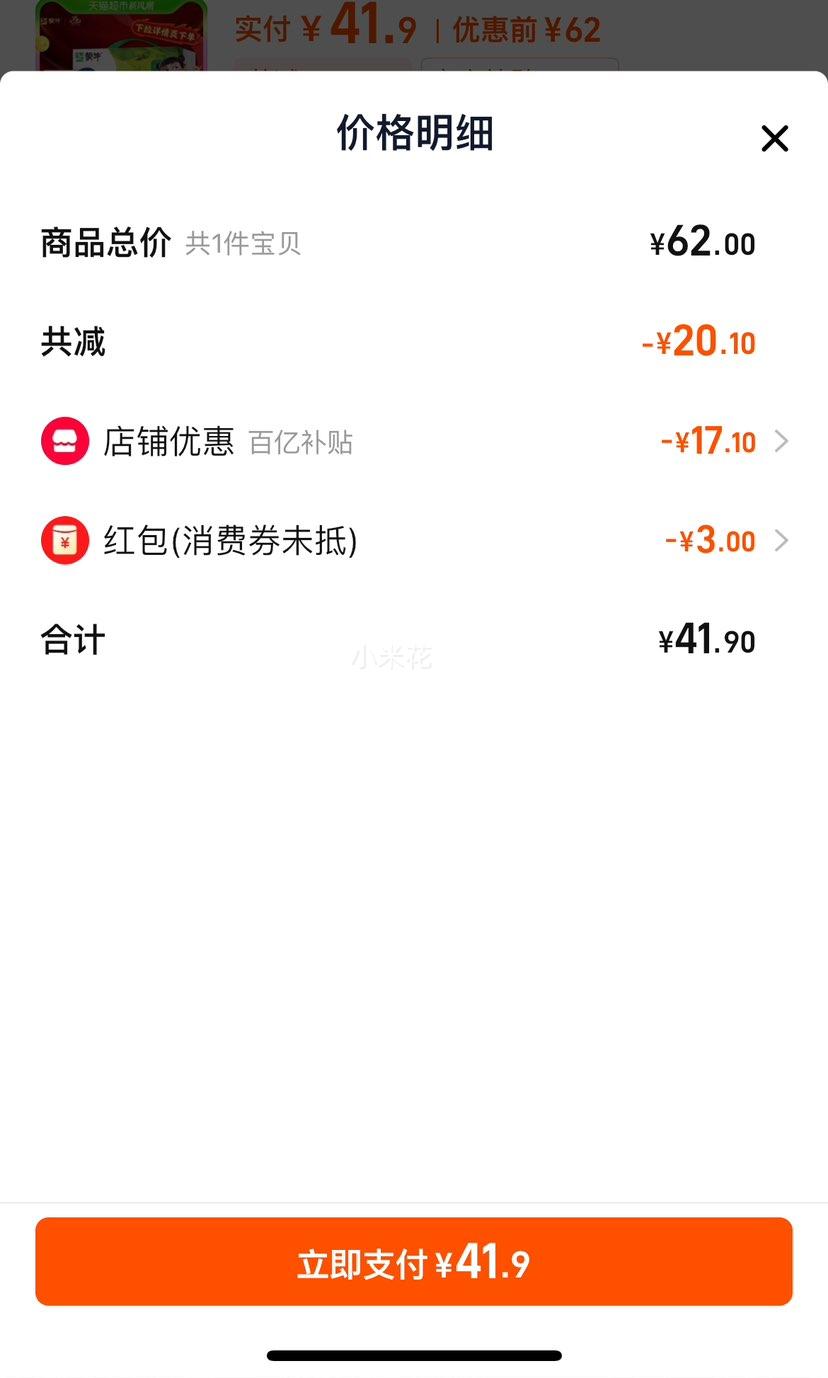Open the 红包(消费券未抵) row
828x1378 pixels.
pos(414,541)
